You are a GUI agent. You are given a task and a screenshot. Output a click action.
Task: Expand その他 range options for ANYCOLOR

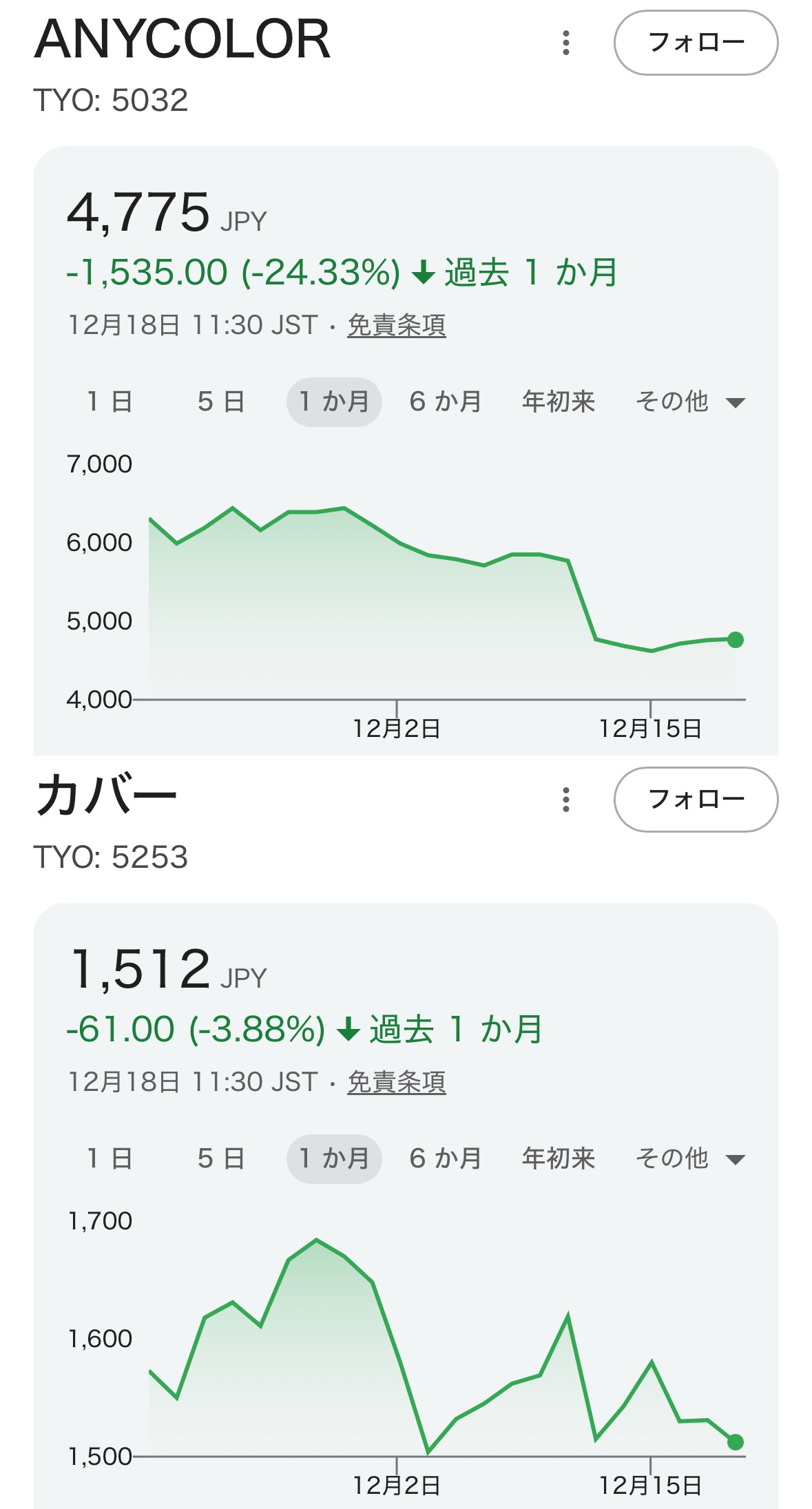click(690, 402)
